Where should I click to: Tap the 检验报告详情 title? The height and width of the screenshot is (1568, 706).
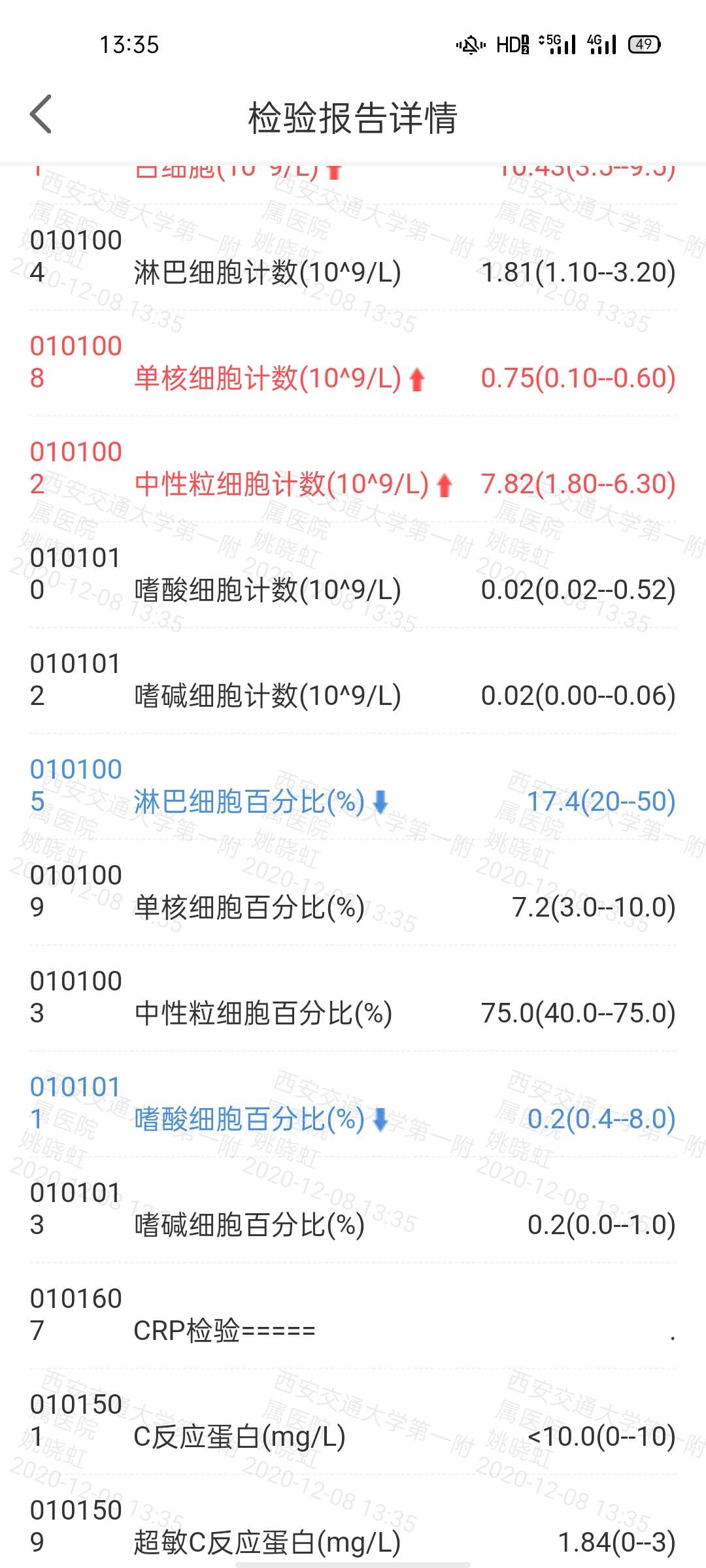pyautogui.click(x=353, y=116)
